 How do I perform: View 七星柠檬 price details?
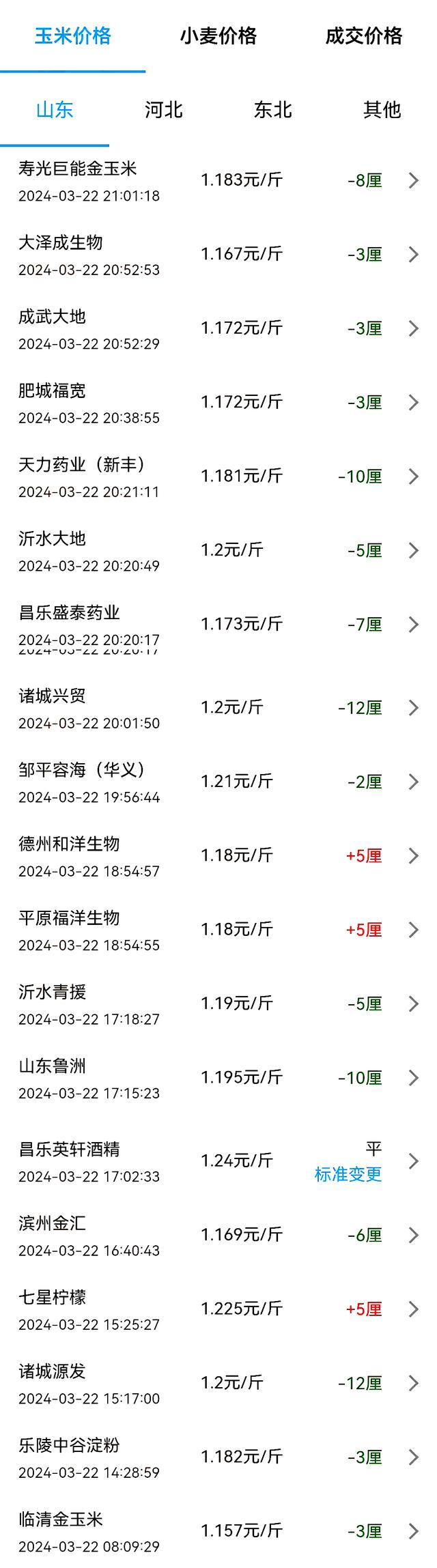218,1309
